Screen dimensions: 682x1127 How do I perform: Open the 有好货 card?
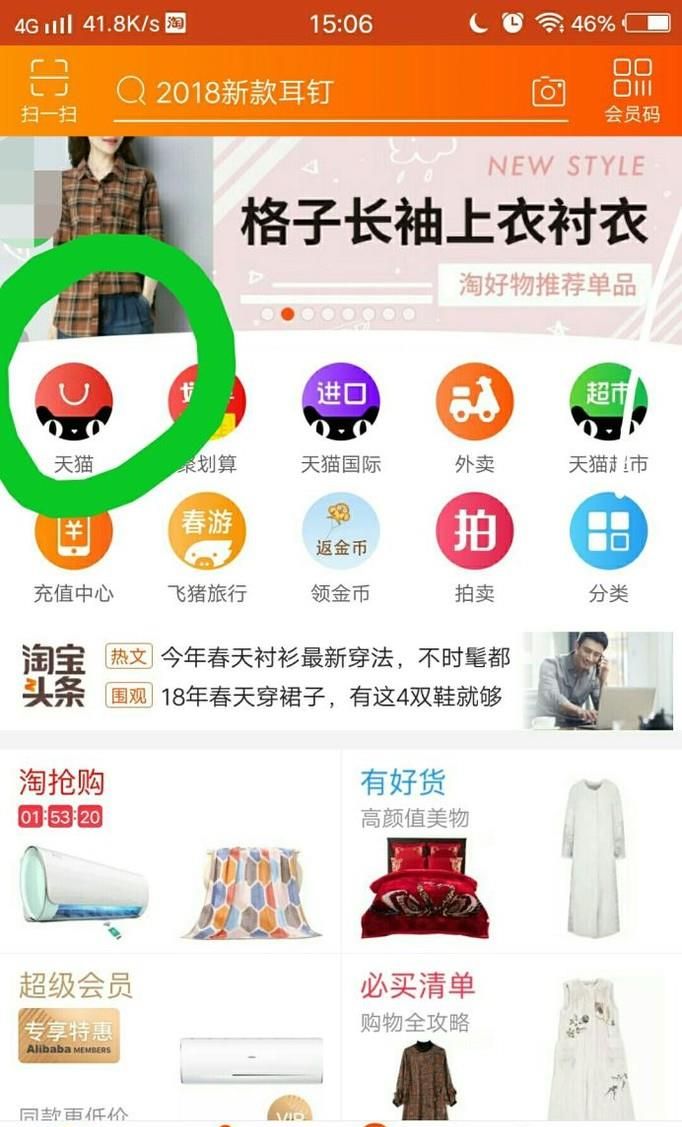click(x=510, y=850)
